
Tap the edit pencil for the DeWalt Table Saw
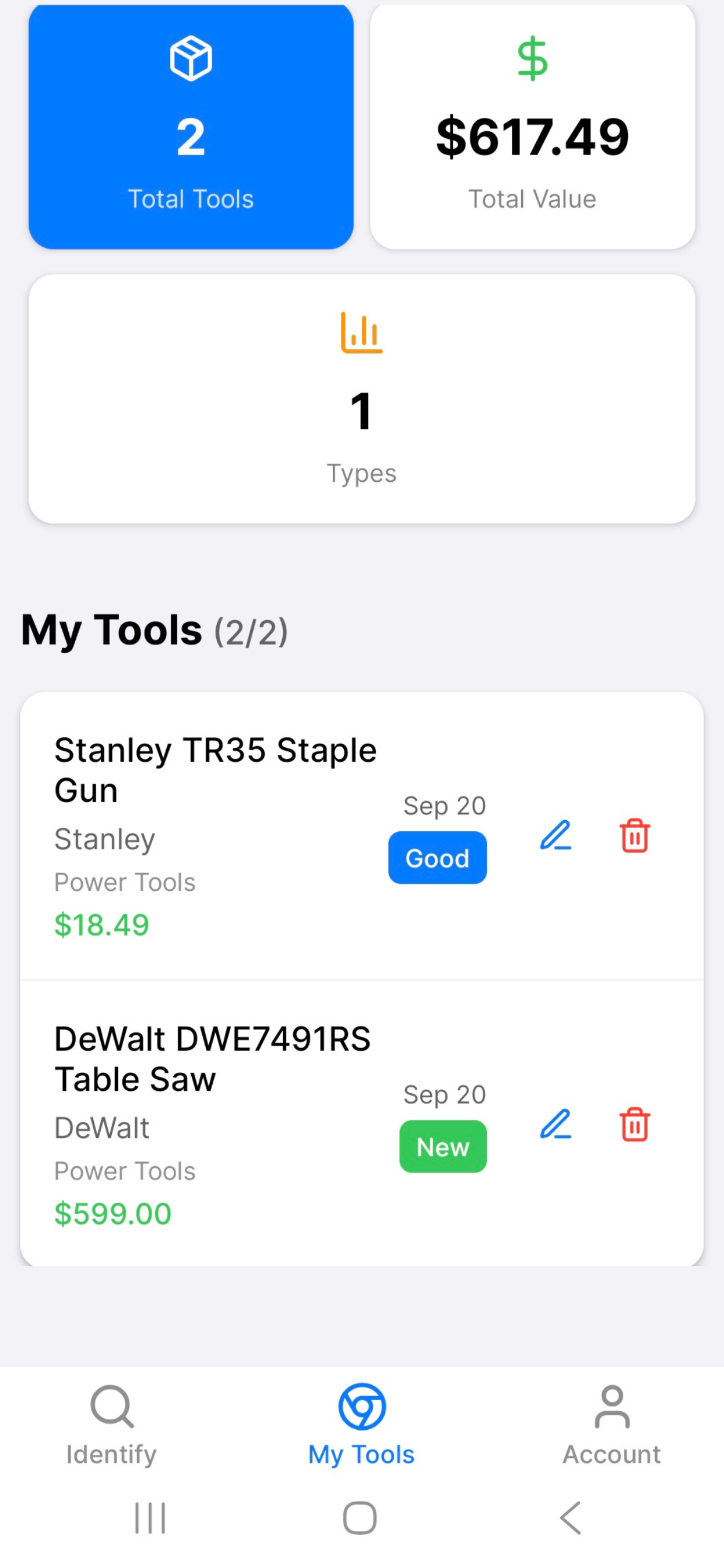(x=557, y=1125)
